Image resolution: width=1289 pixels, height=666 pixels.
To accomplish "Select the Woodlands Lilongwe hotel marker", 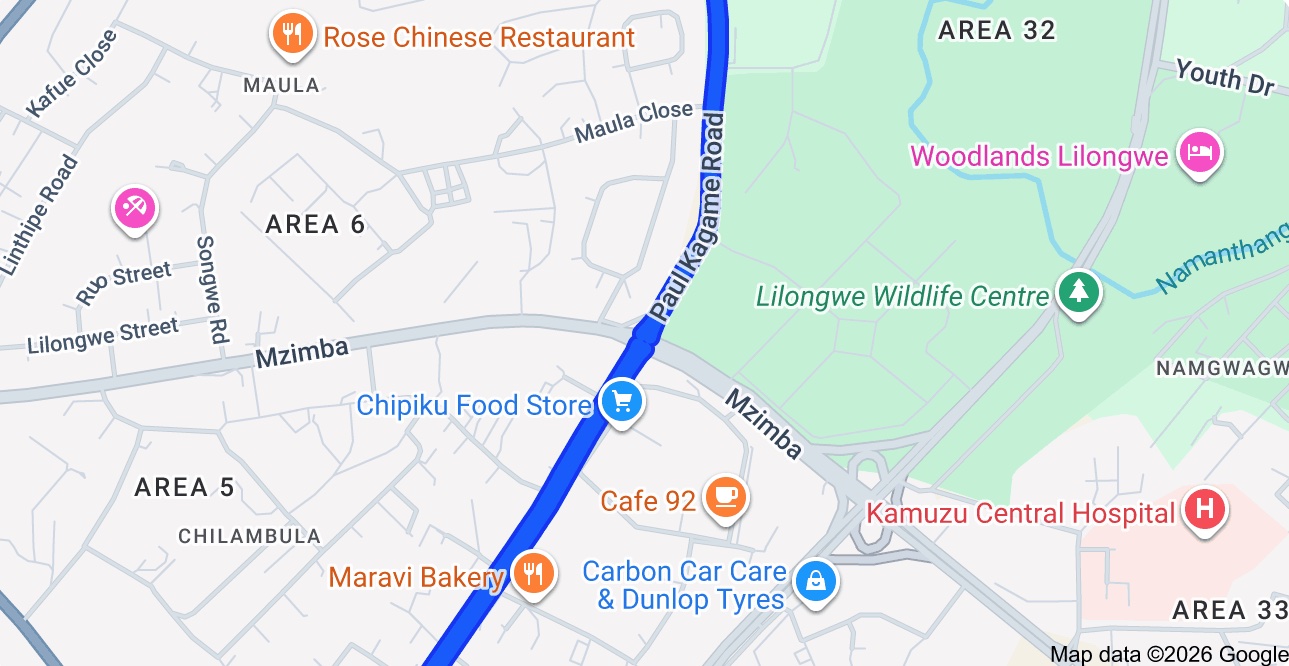I will [x=1199, y=154].
